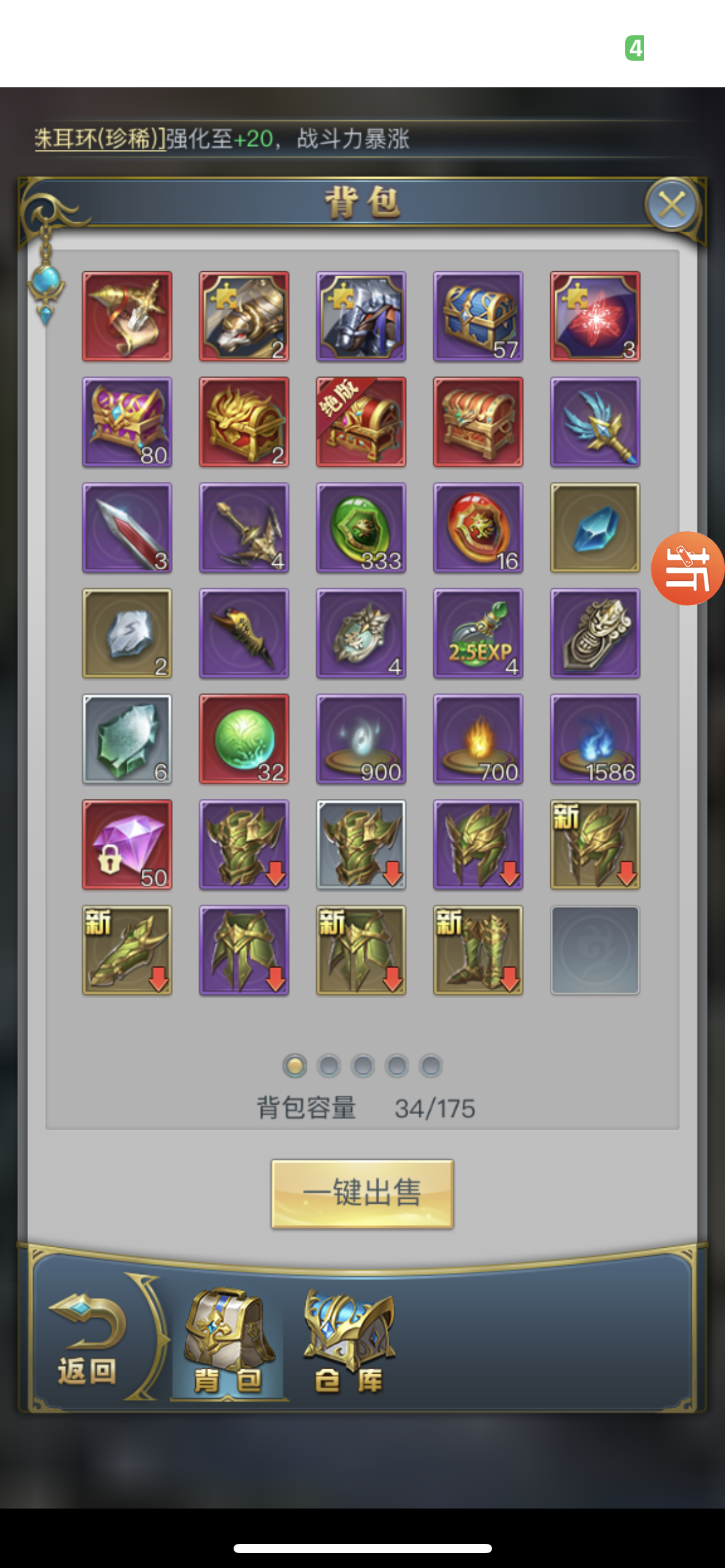Select the 背包 backpack tab
The height and width of the screenshot is (1568, 725).
tap(228, 1339)
